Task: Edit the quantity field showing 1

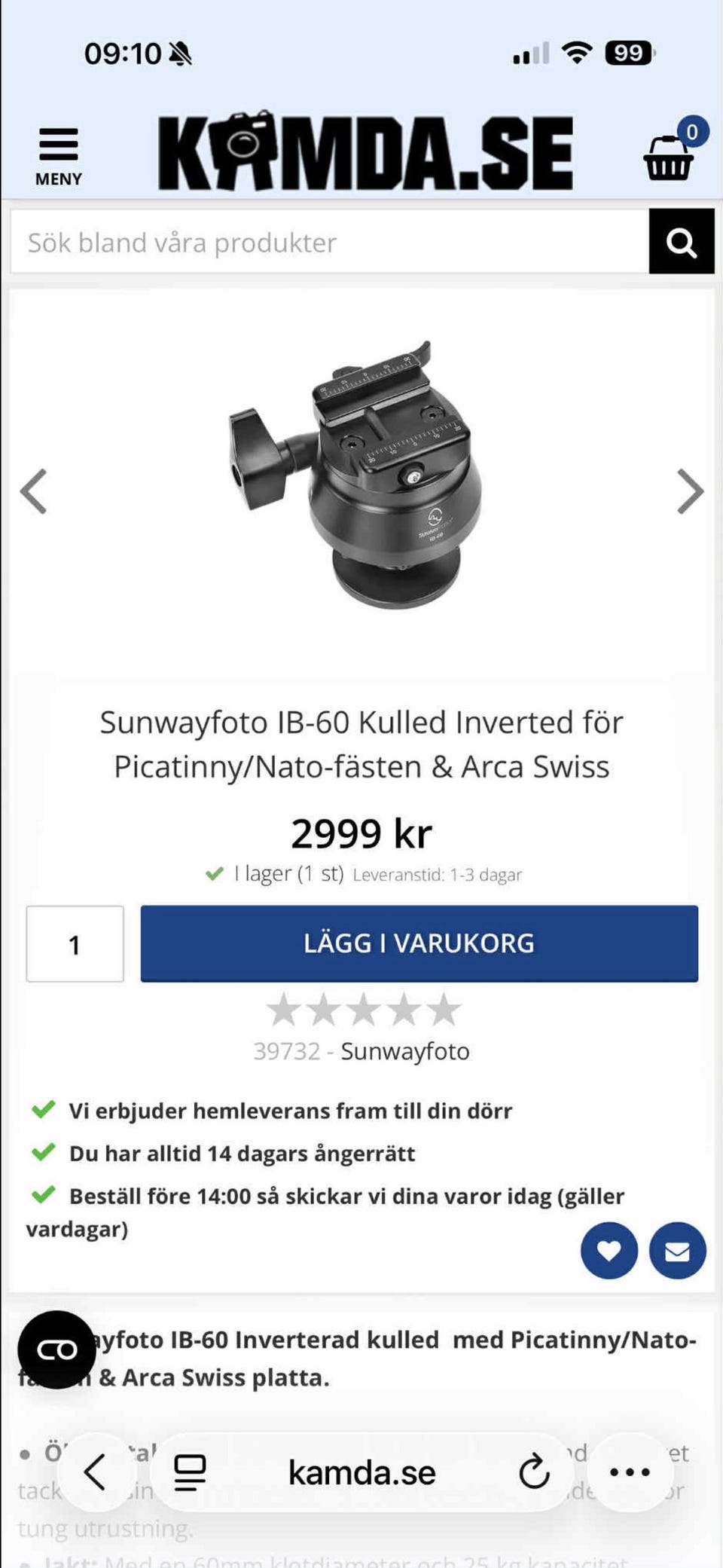Action: tap(75, 943)
